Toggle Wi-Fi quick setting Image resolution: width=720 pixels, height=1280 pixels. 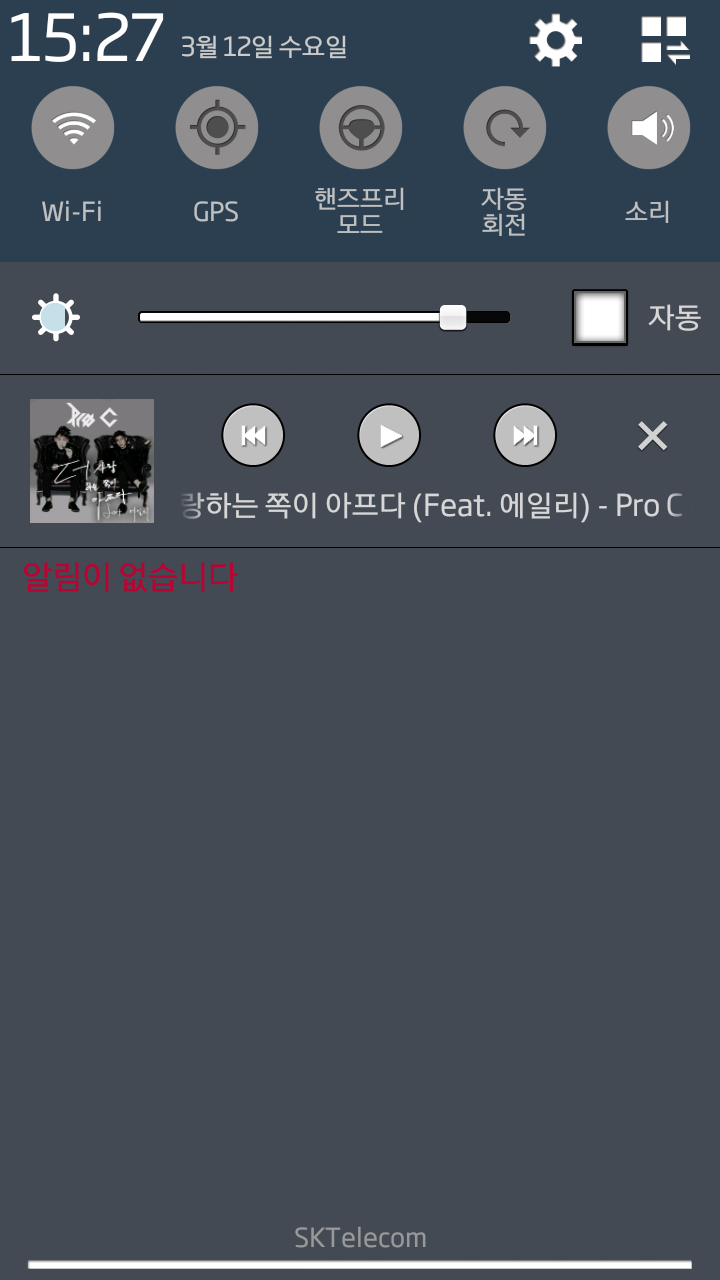72,128
